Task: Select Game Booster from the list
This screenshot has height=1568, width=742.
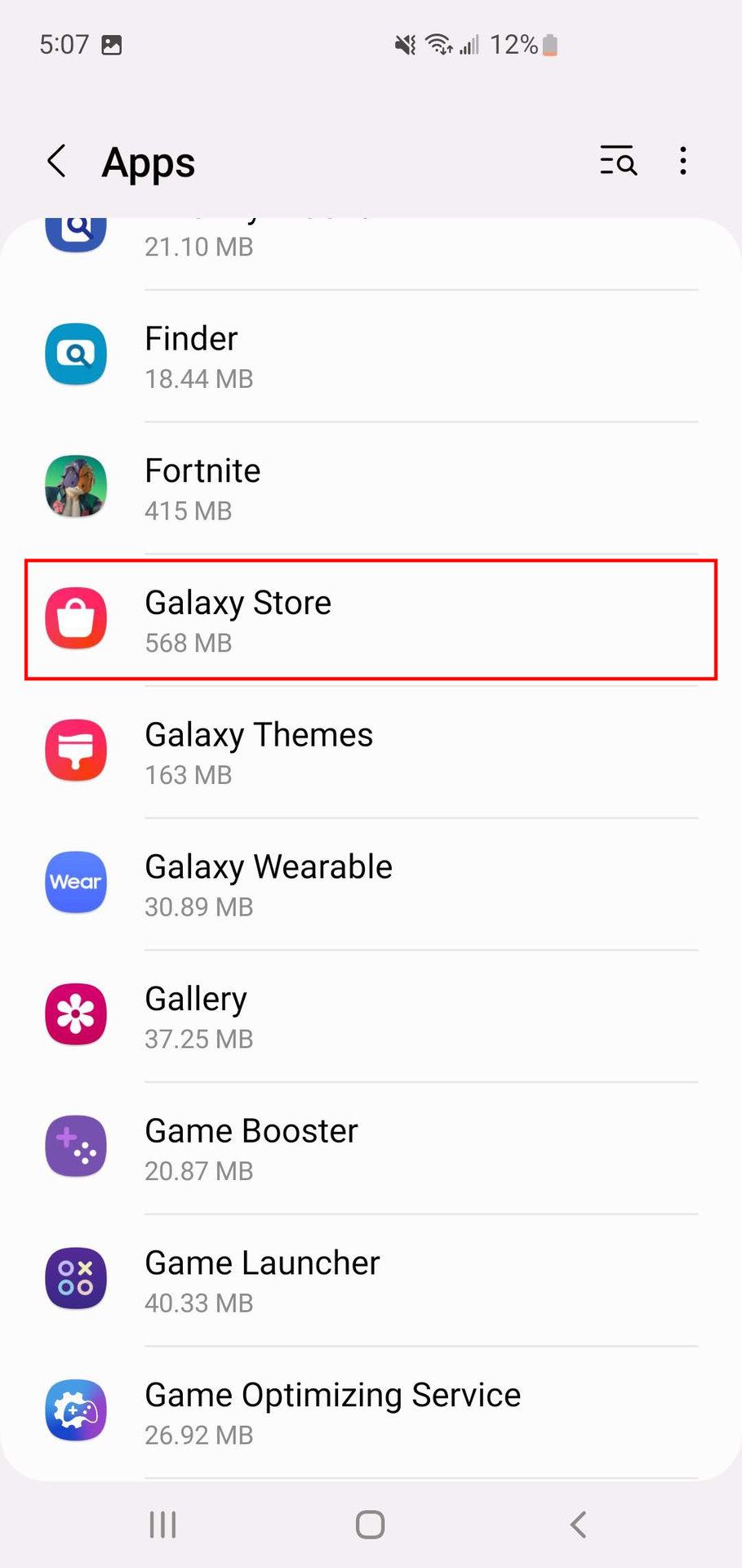Action: click(x=371, y=1149)
